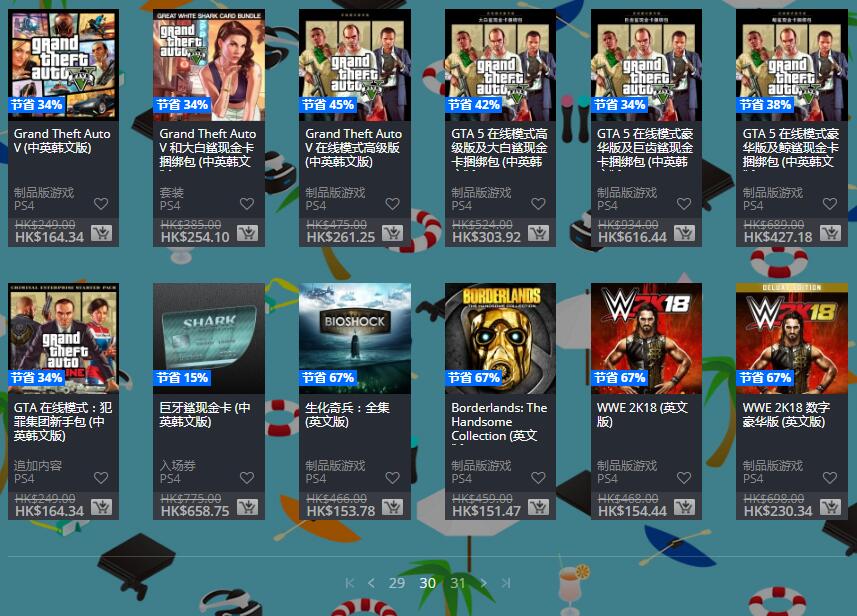Wishlist Grand Theft Auto V 在线模式高级版

point(392,204)
